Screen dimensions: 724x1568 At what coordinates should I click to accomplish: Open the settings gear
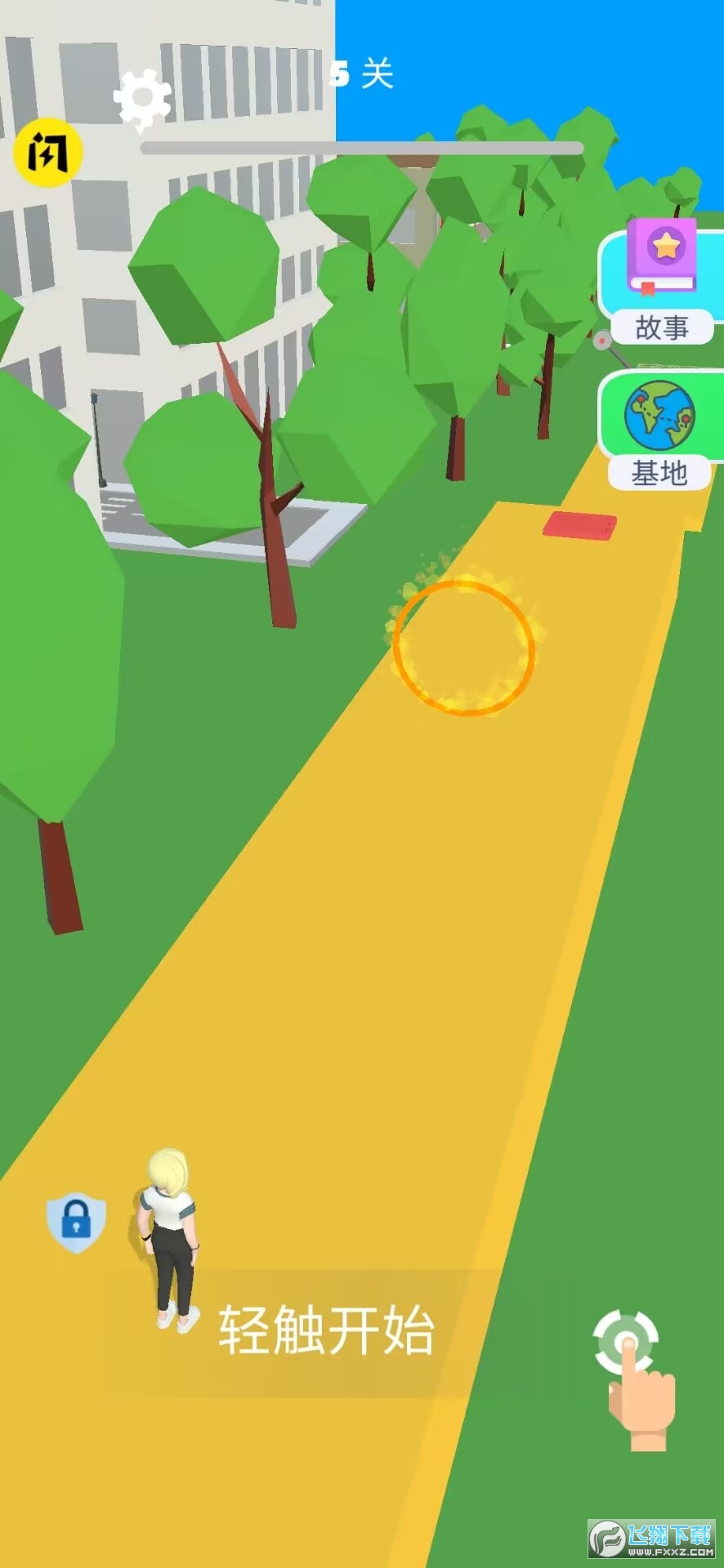pyautogui.click(x=142, y=99)
